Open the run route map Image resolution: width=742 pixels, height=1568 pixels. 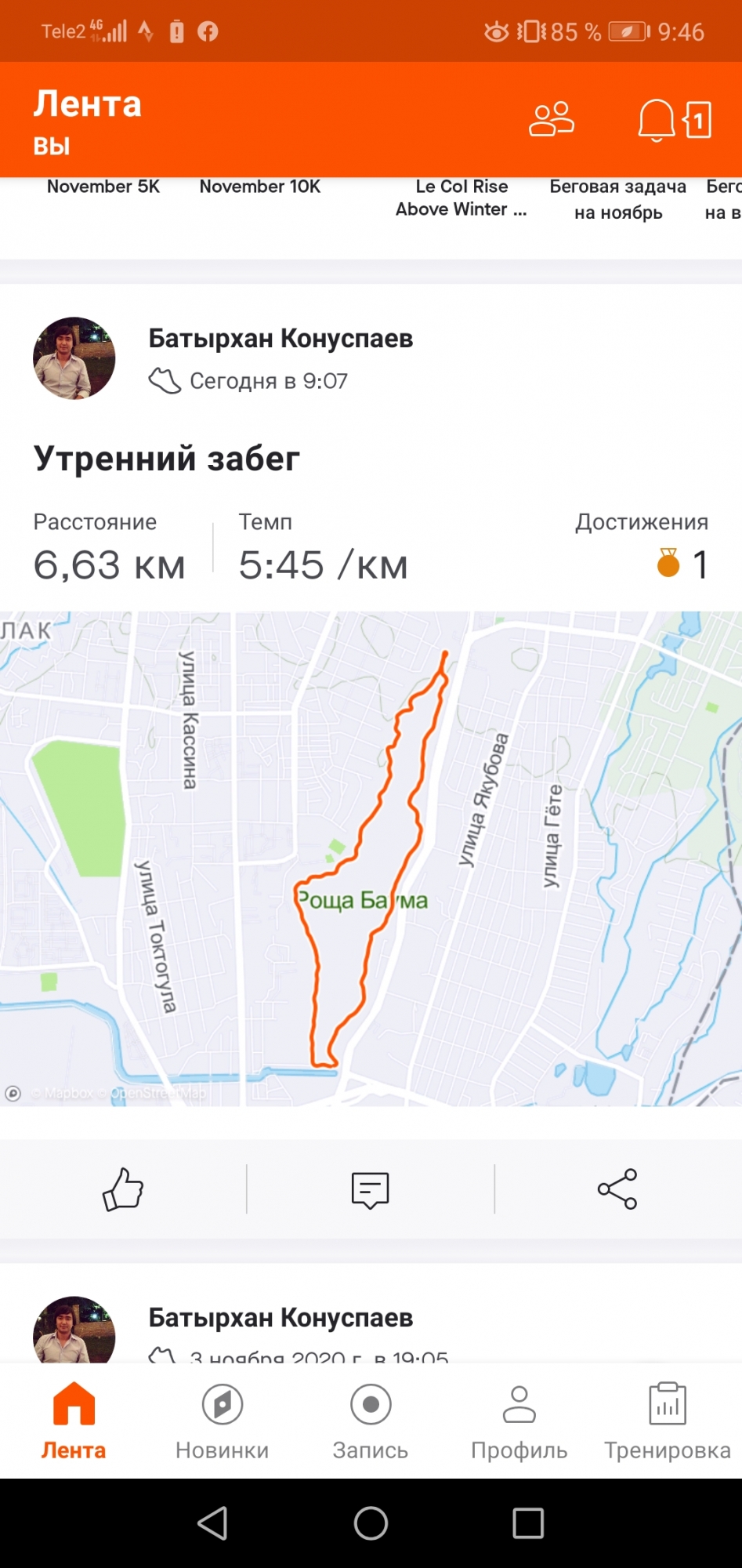point(371,858)
